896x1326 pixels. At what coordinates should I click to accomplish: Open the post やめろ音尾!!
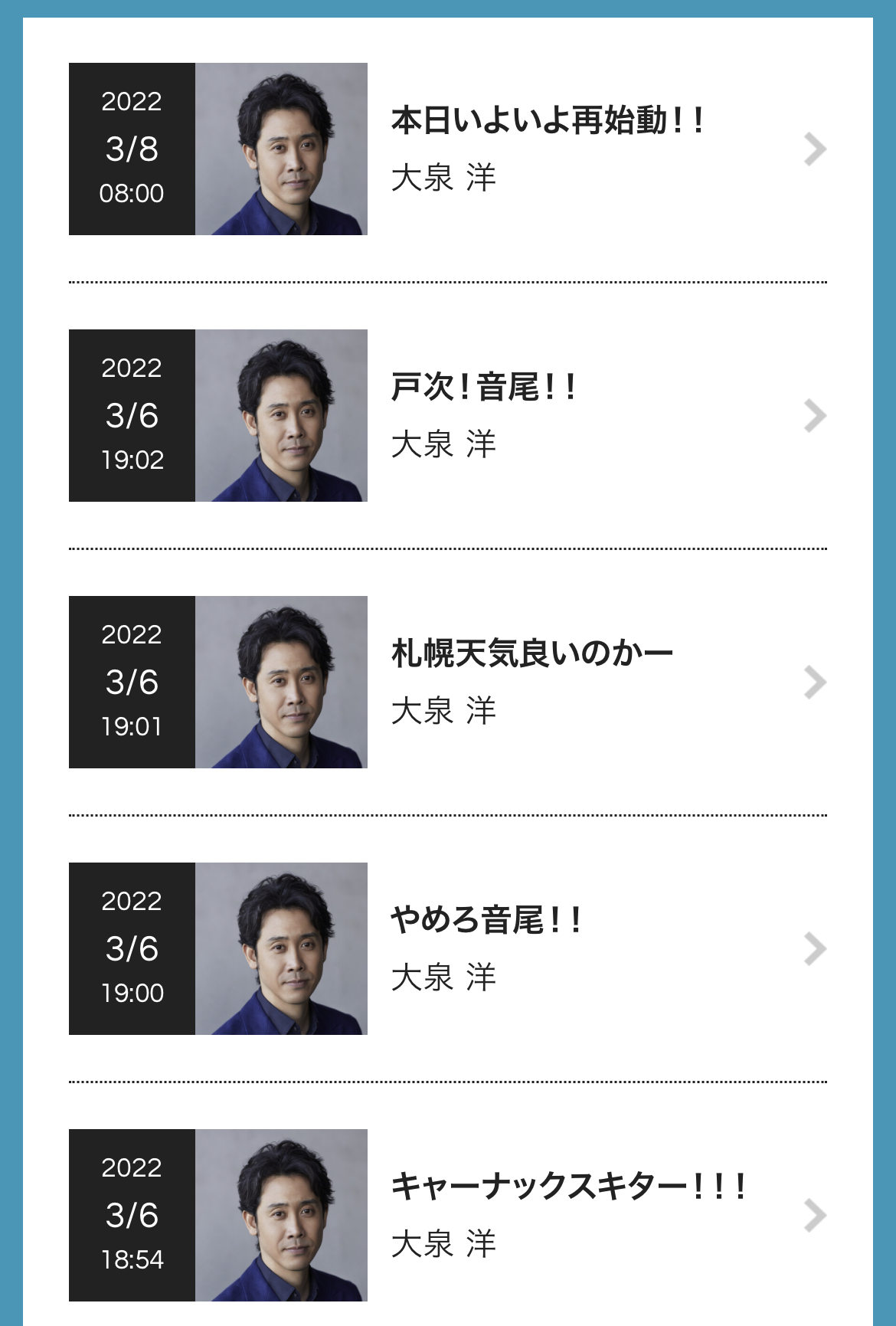tap(486, 921)
